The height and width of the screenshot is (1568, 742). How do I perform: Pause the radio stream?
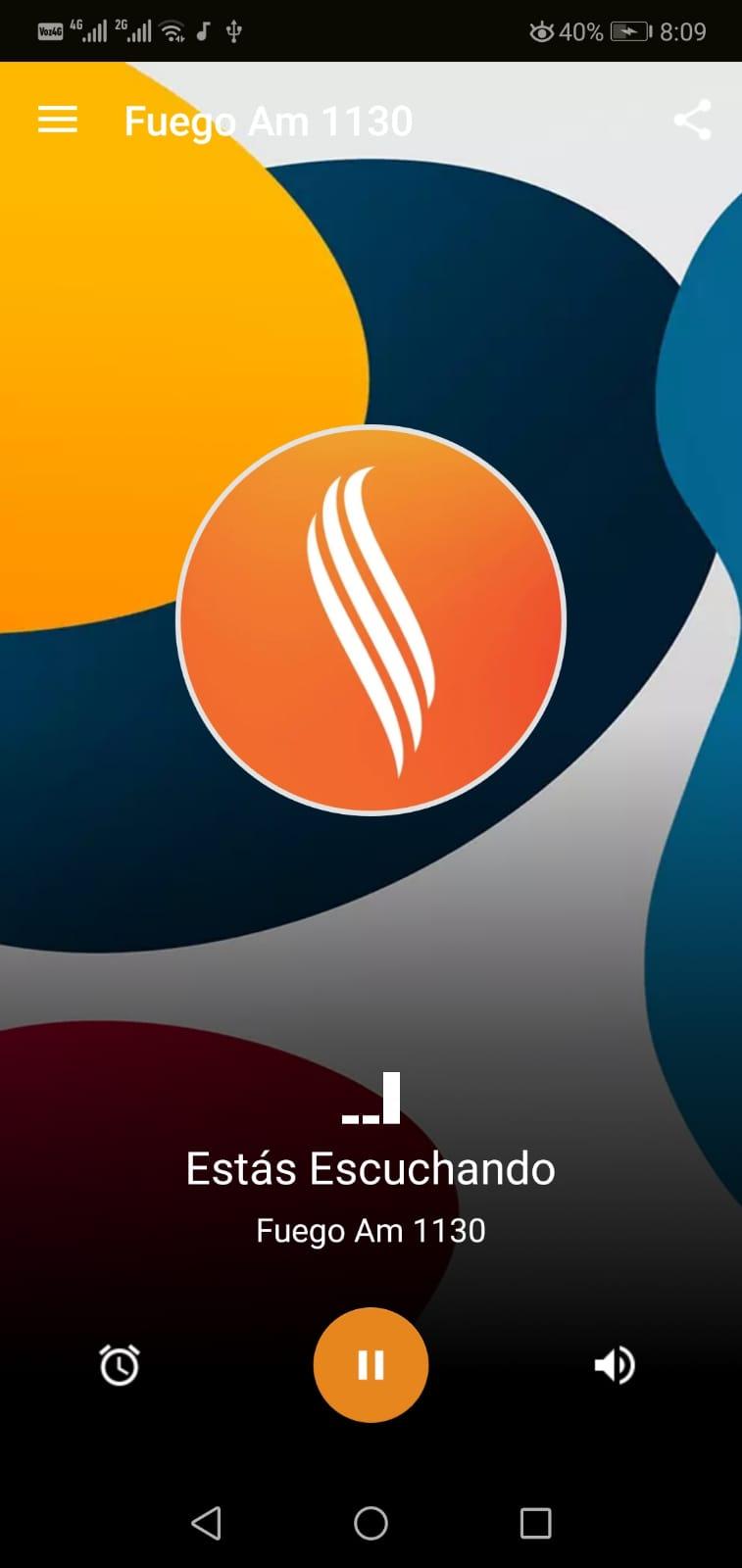[371, 1364]
